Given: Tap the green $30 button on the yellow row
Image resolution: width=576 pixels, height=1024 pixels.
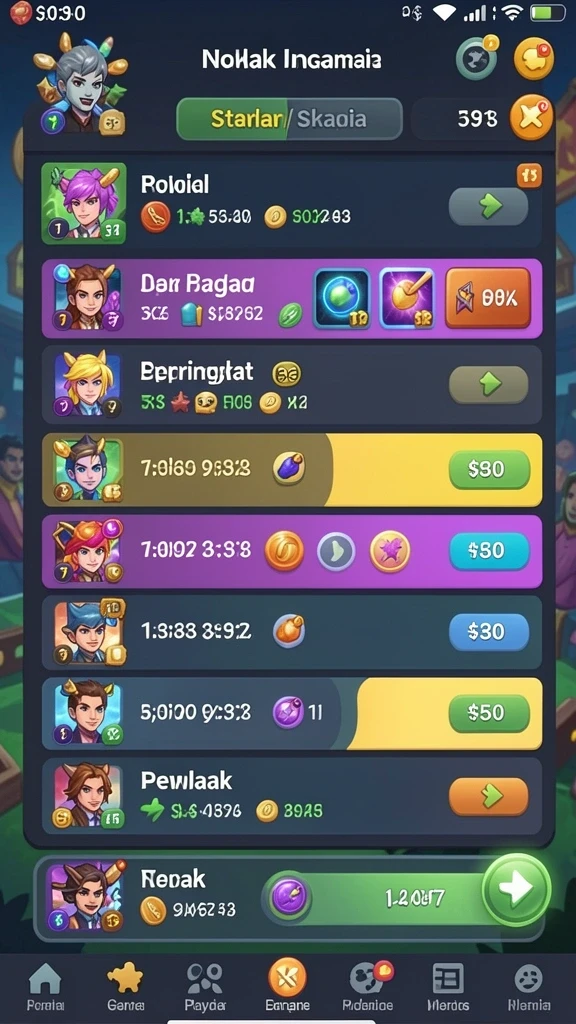Looking at the screenshot, I should (x=488, y=469).
